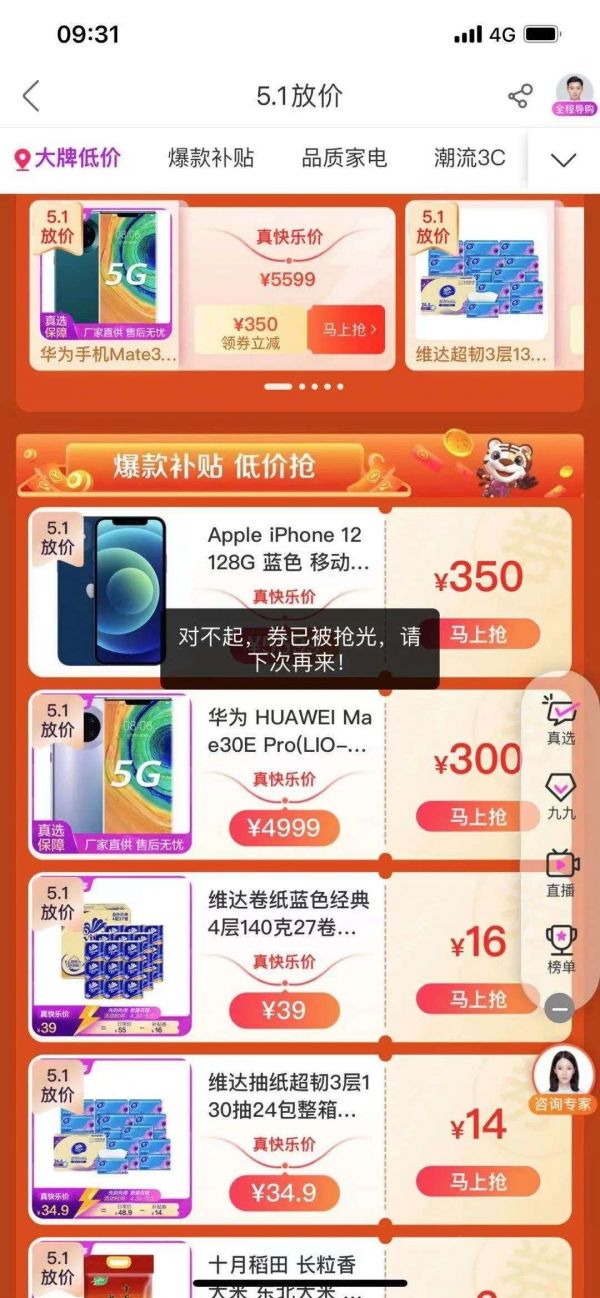
Task: Open the 维达超韧3层 banner card
Action: click(482, 285)
